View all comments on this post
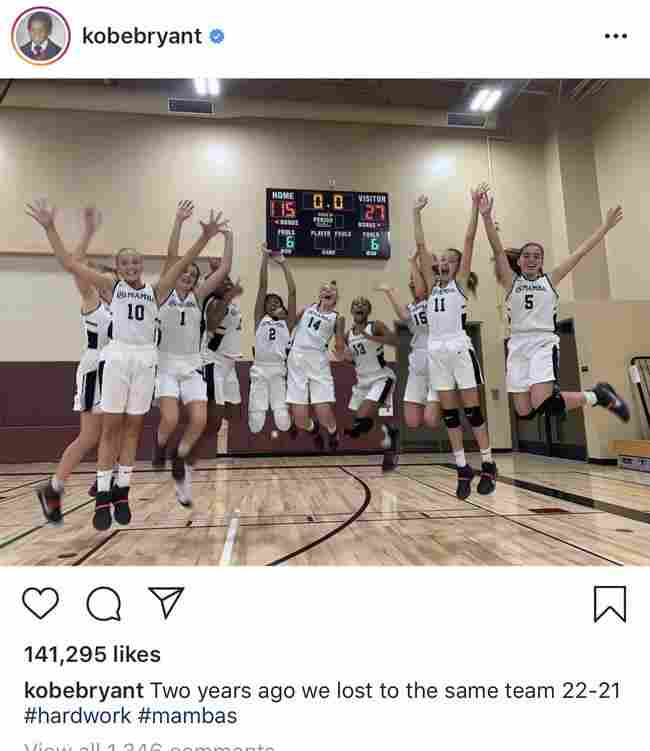The image size is (650, 751). pos(150,746)
